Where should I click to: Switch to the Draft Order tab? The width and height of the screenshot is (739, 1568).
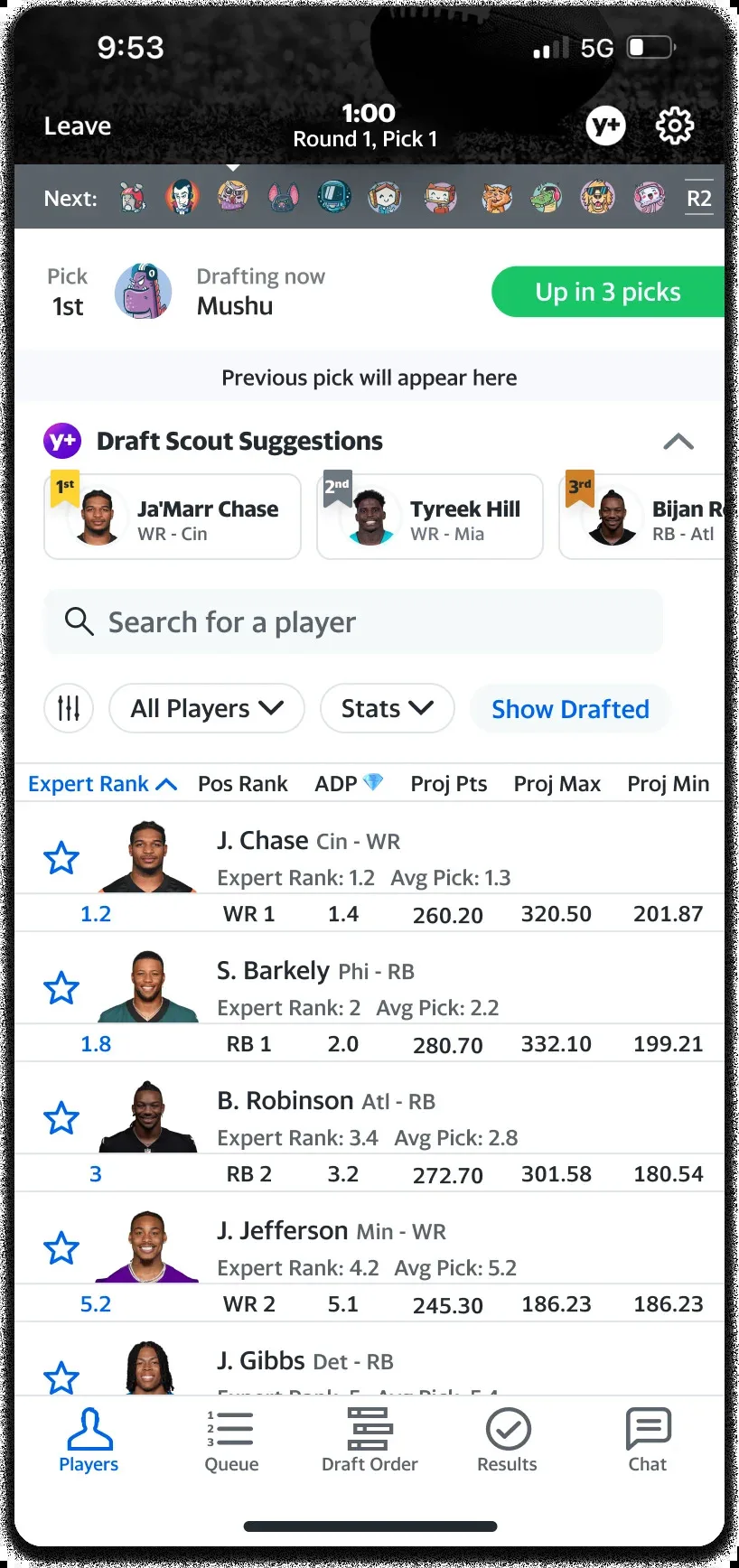(369, 1442)
